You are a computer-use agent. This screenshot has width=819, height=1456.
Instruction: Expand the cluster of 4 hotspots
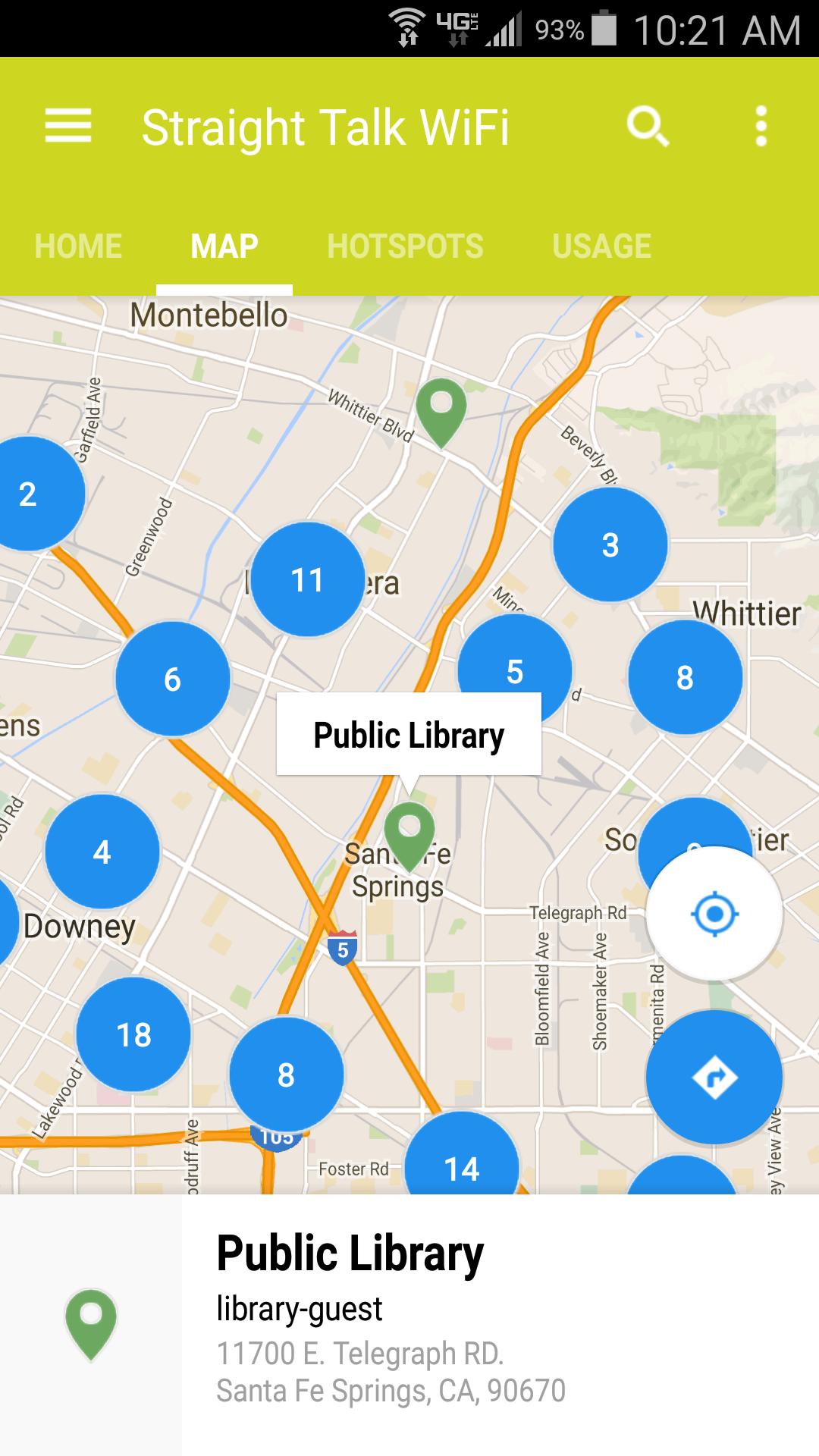[102, 852]
